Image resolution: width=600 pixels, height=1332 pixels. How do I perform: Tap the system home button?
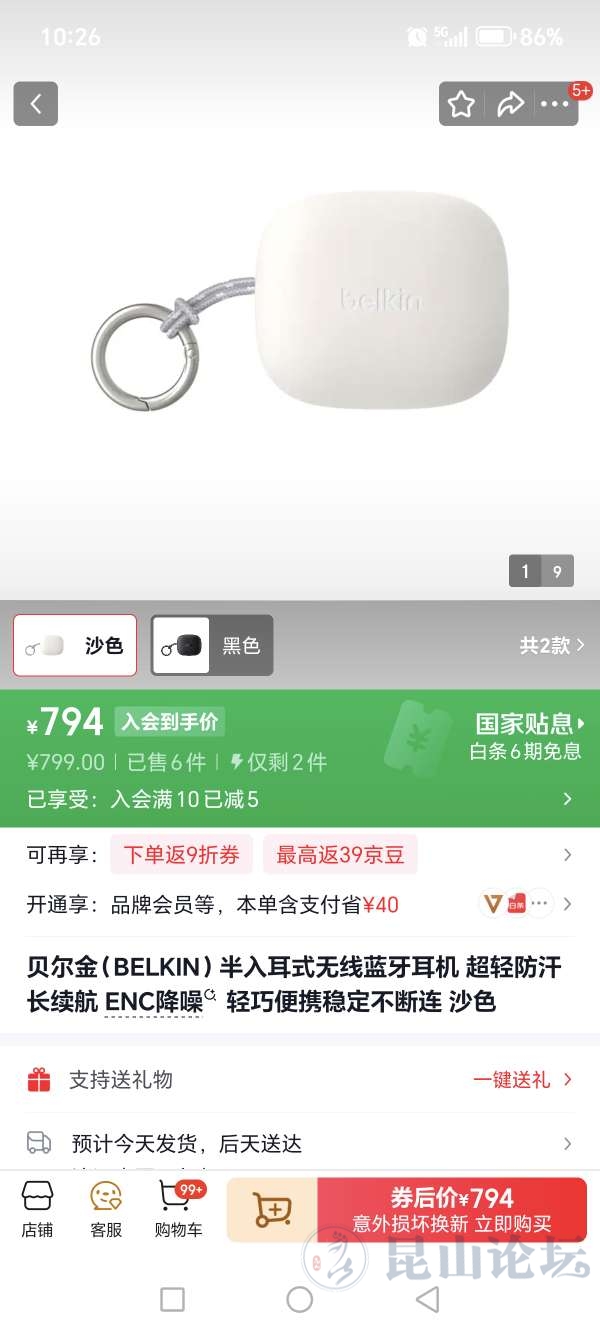(300, 1299)
